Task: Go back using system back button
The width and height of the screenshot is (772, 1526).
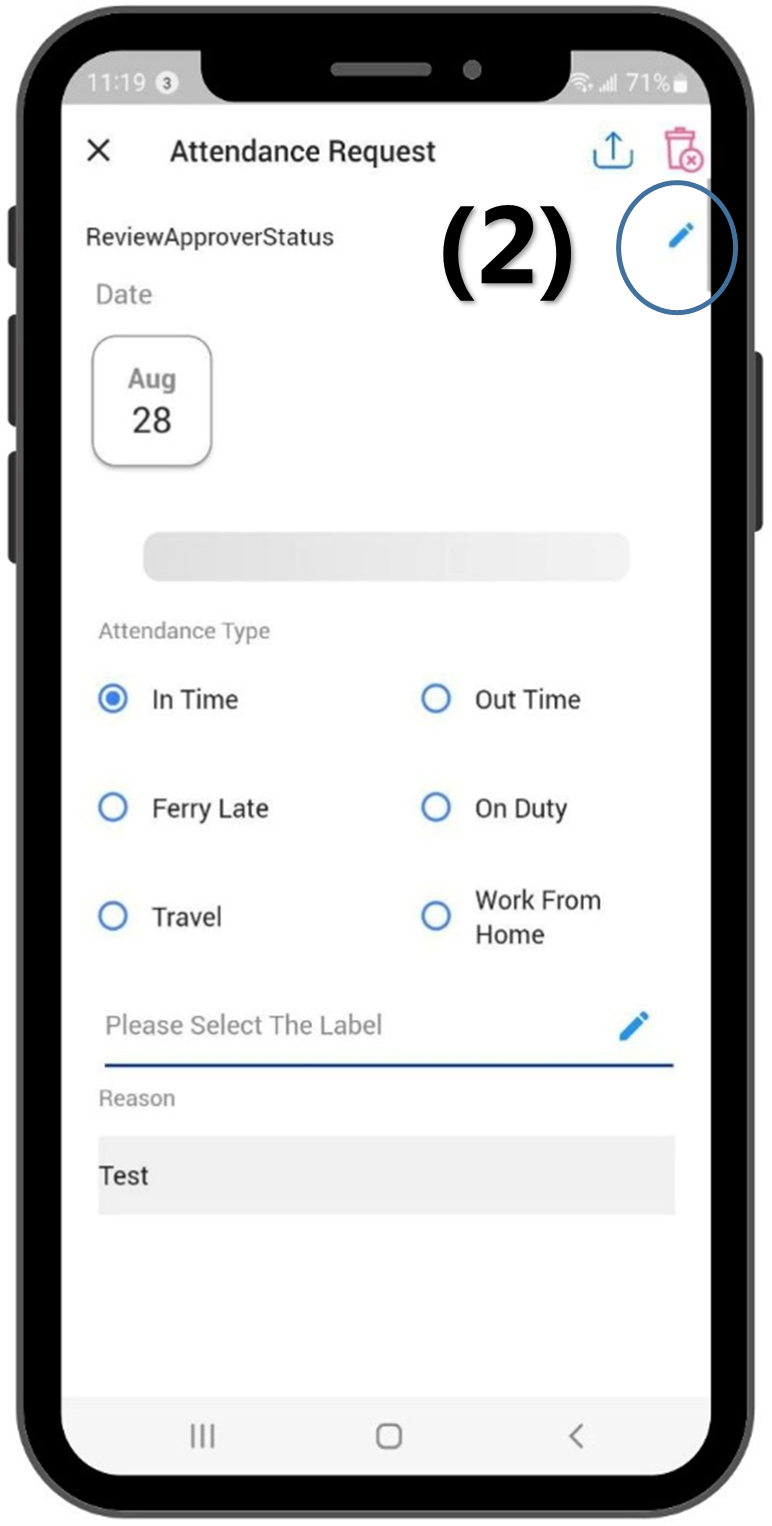Action: tap(575, 1436)
